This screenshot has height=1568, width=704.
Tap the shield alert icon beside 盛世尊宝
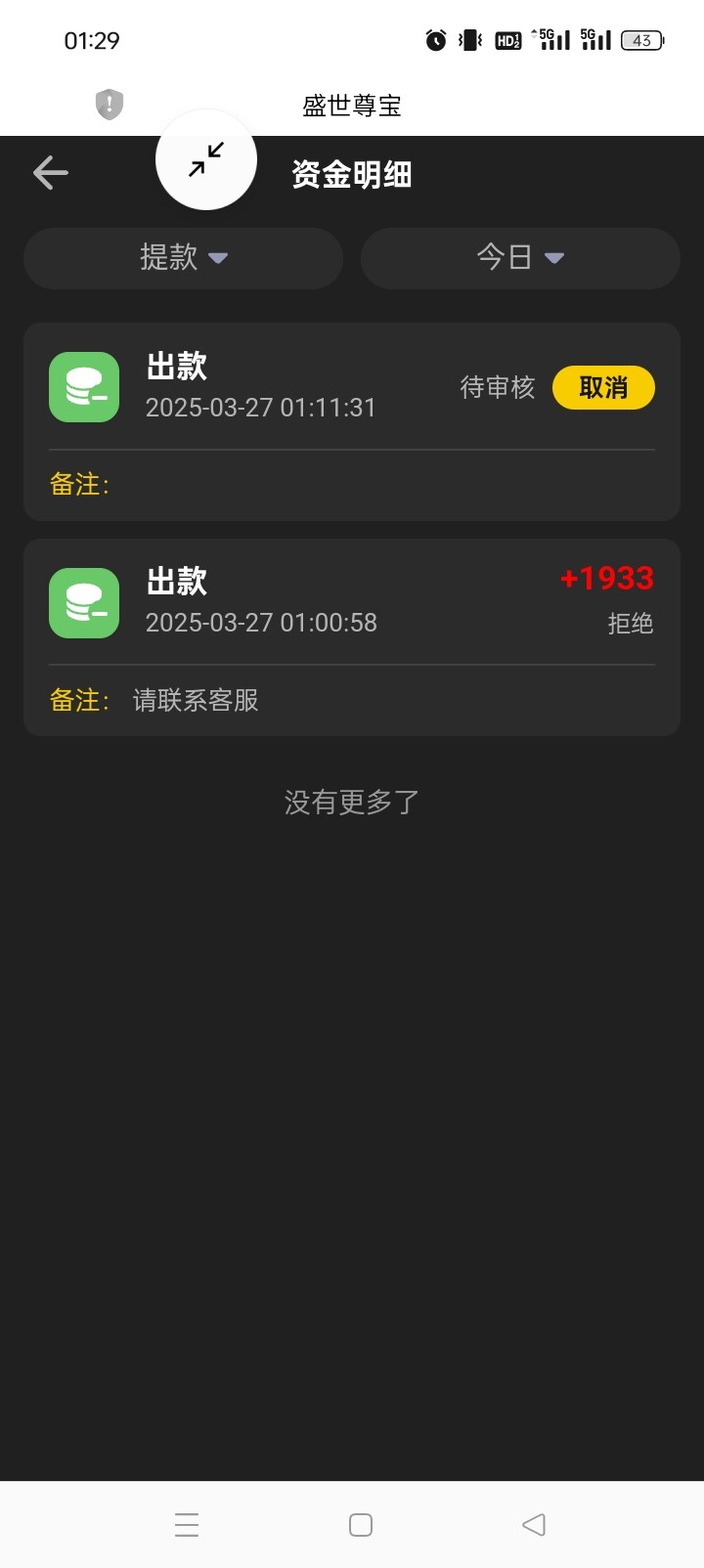(x=110, y=104)
